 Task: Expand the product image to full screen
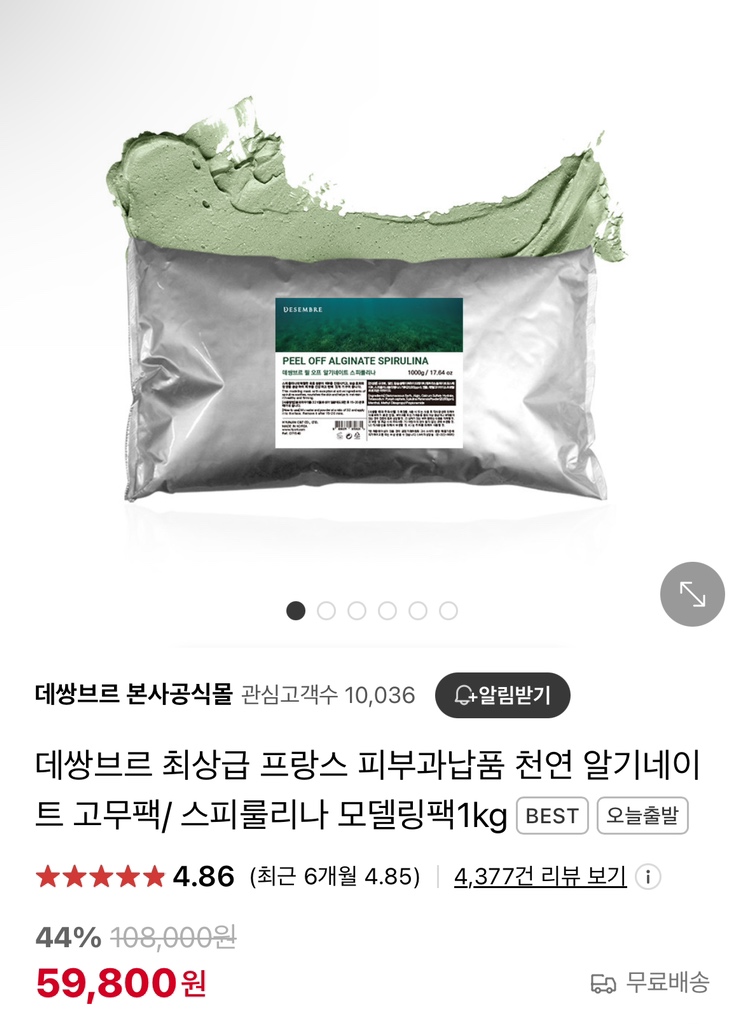[x=692, y=594]
